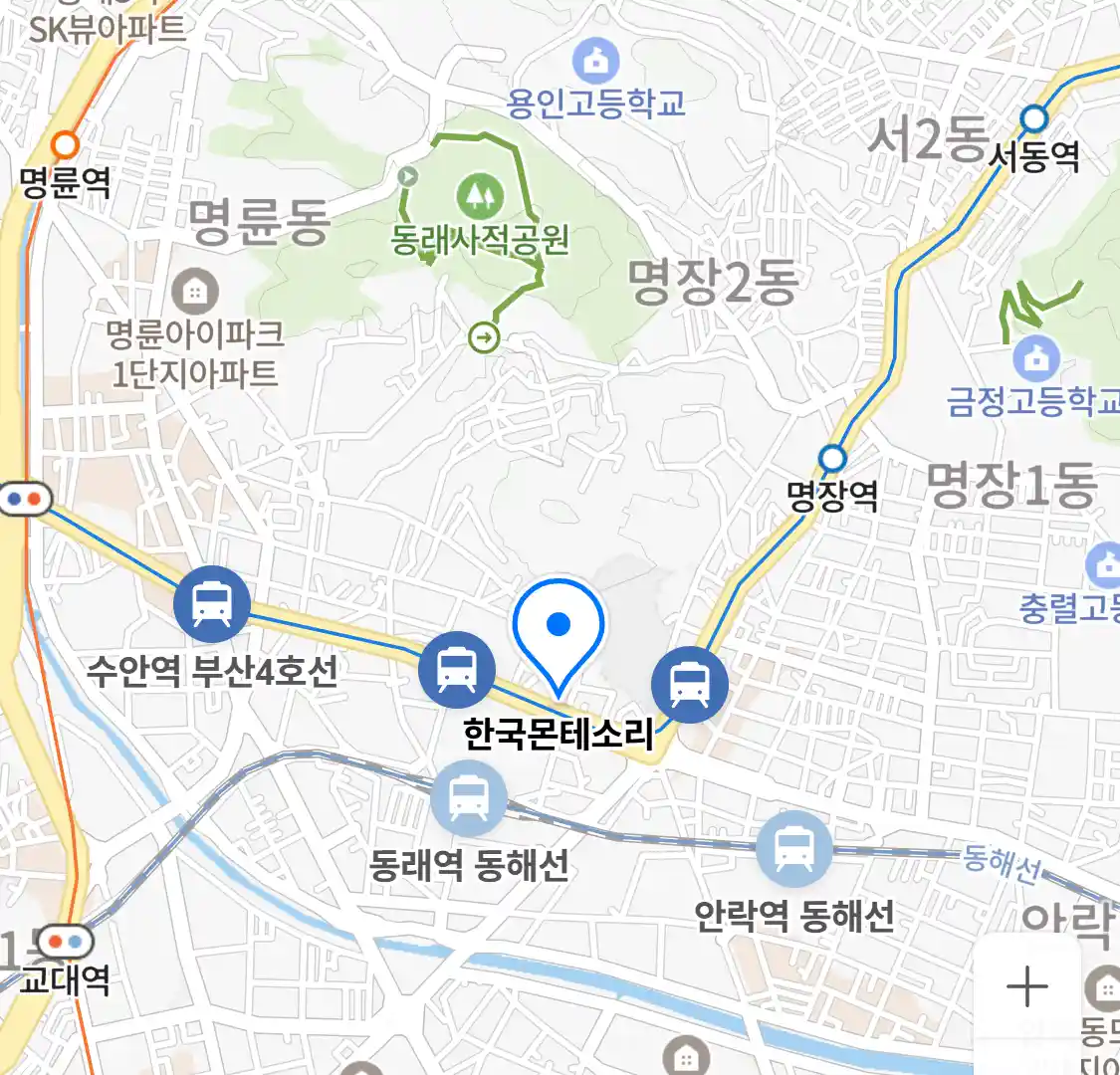
Task: Tap the 명장역 subway station marker
Action: [x=832, y=459]
